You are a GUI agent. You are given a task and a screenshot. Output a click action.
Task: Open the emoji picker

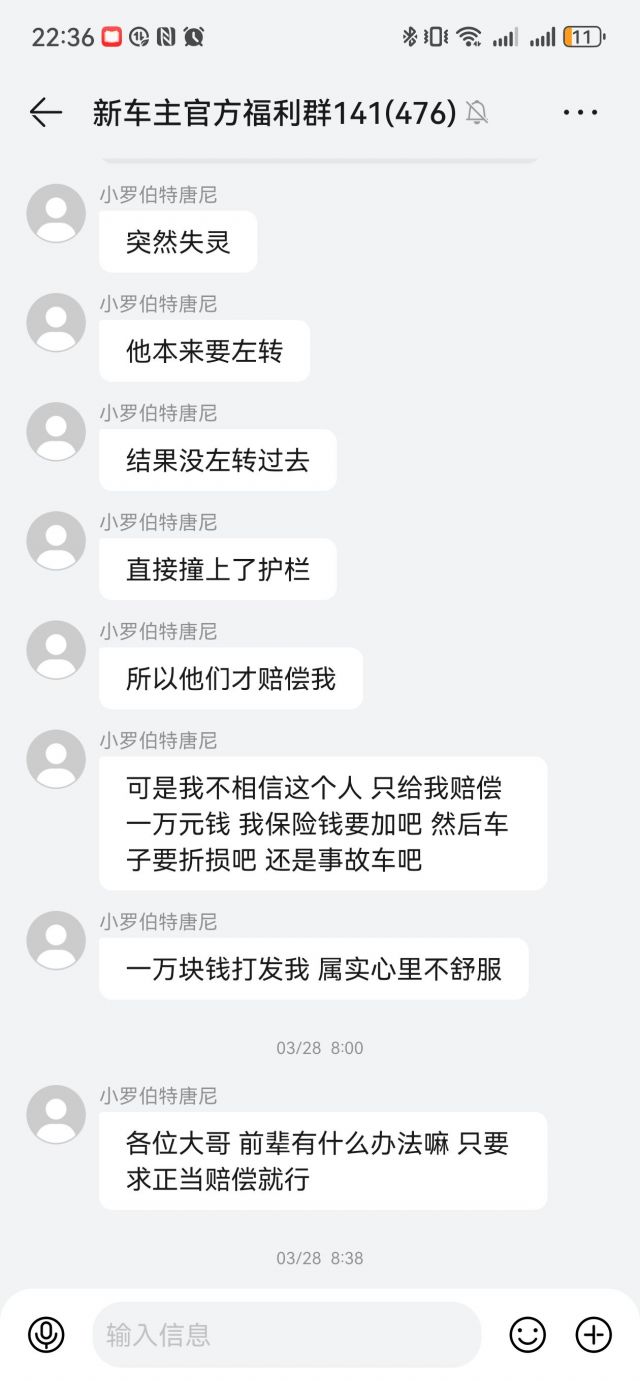pyautogui.click(x=528, y=1334)
